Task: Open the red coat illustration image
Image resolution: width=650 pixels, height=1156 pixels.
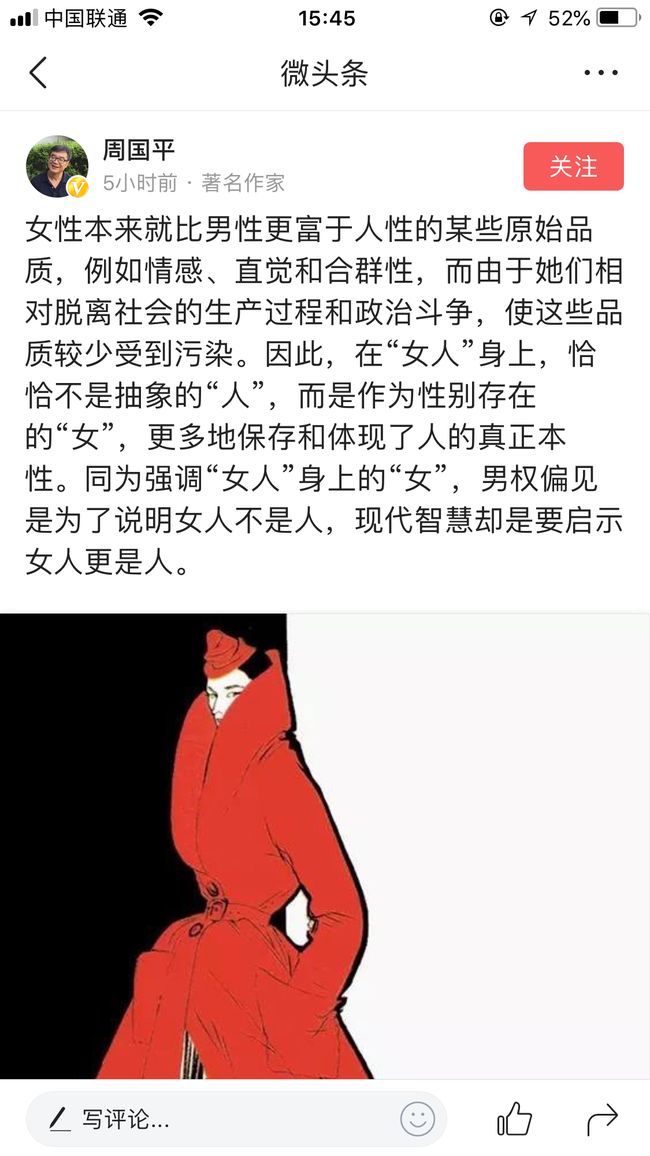Action: point(325,846)
